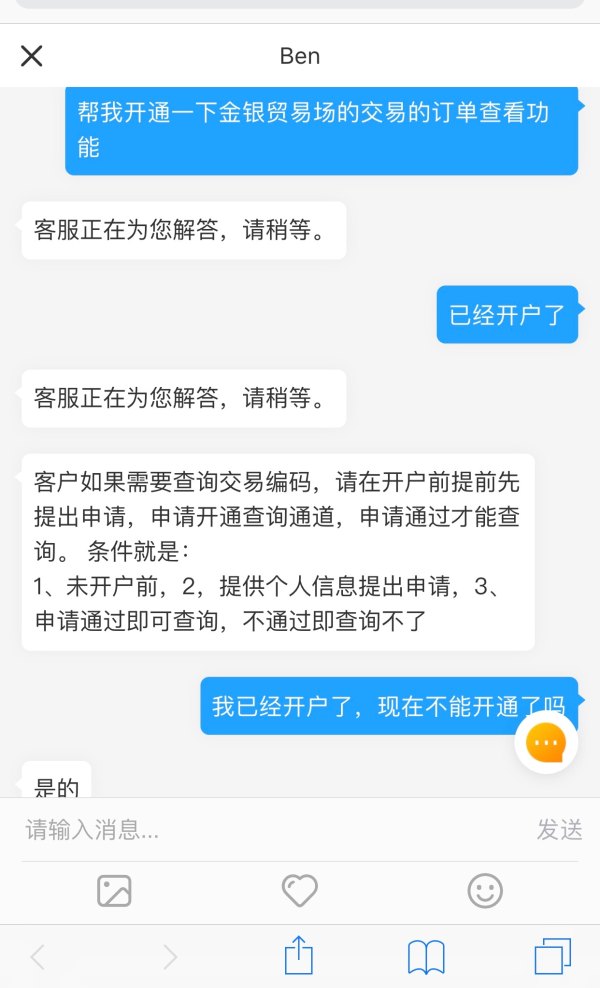Tap the orange floating chat bubble

tap(546, 742)
